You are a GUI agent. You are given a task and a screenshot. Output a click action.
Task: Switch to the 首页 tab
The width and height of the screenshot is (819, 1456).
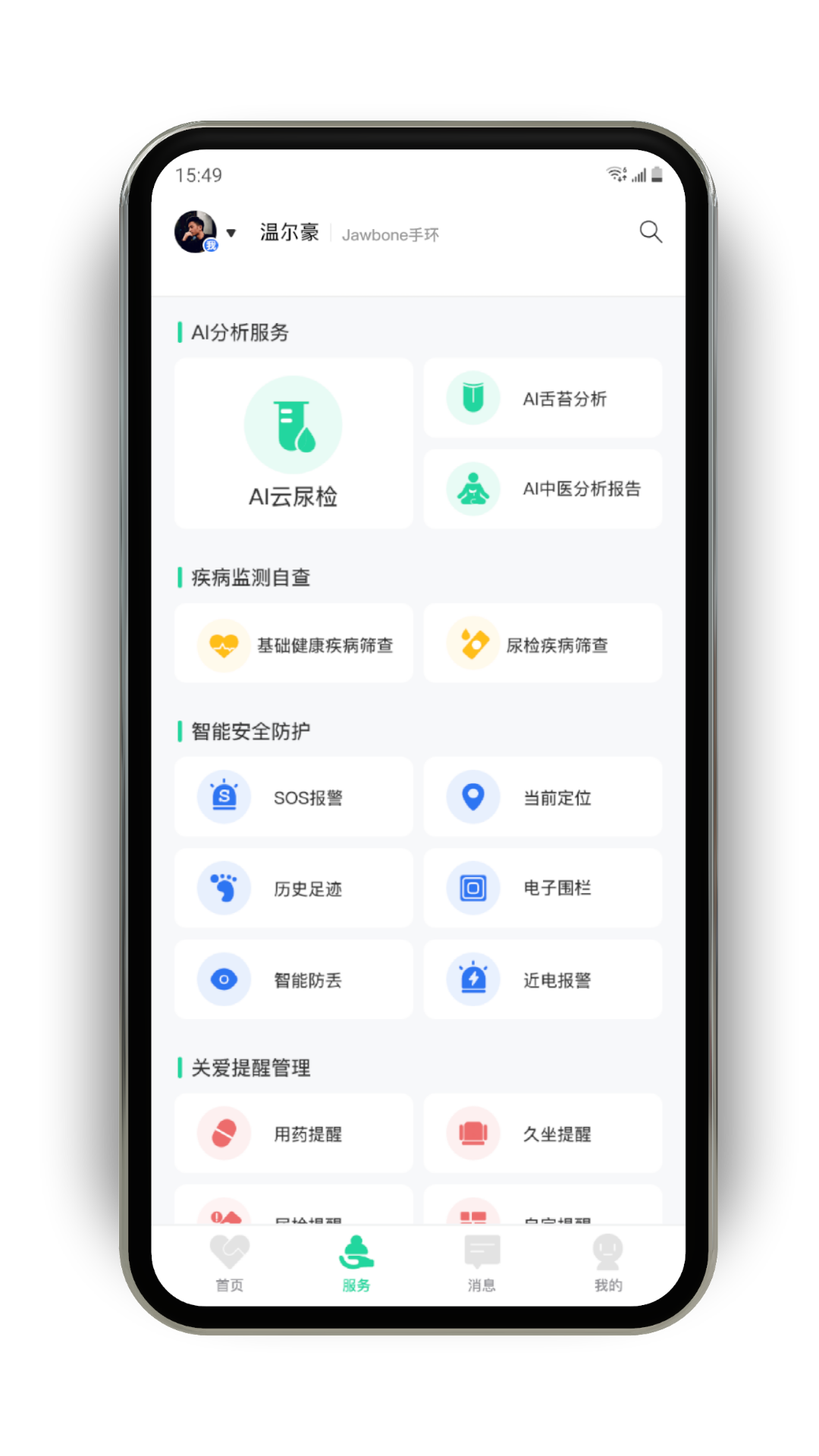(230, 1264)
